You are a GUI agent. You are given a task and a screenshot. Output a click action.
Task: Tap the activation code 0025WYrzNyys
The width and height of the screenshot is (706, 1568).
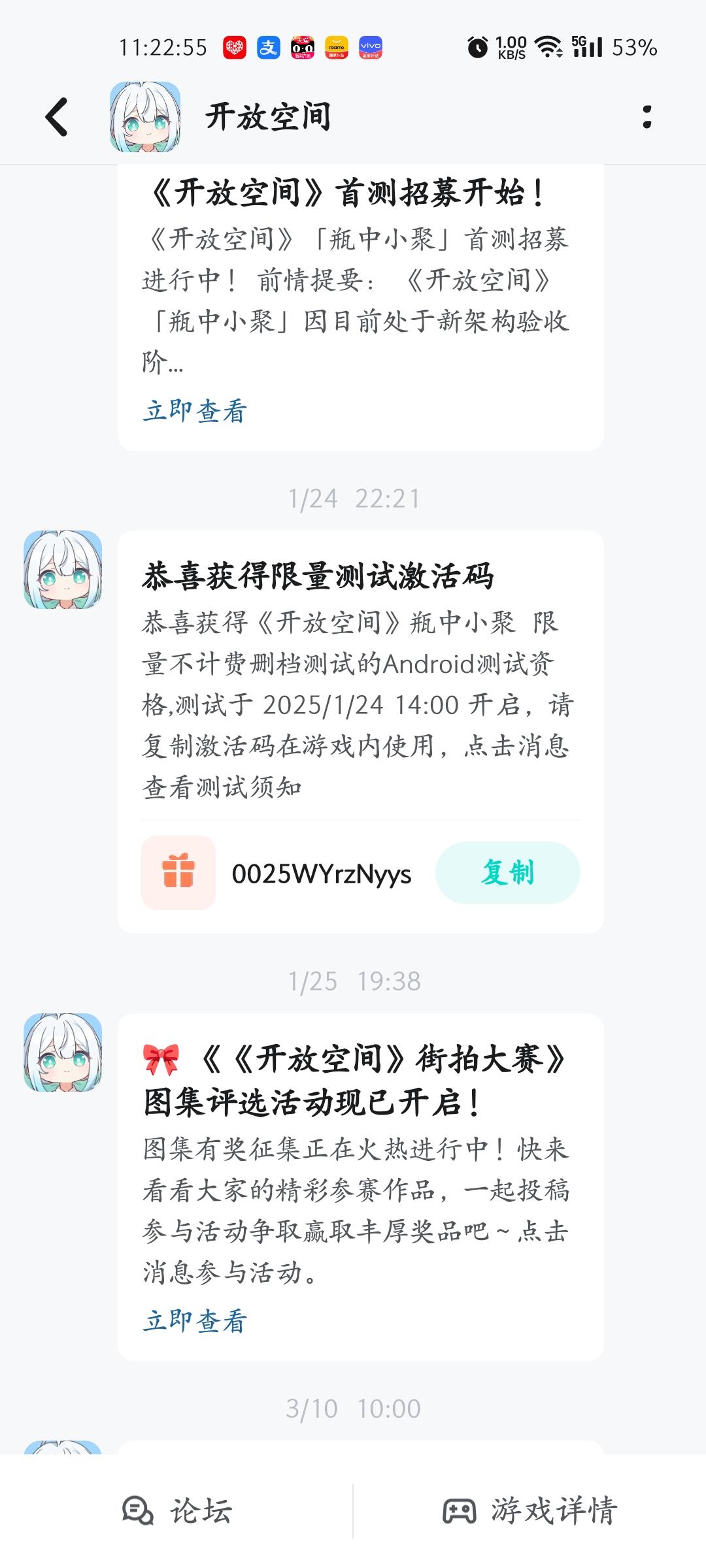pyautogui.click(x=323, y=874)
